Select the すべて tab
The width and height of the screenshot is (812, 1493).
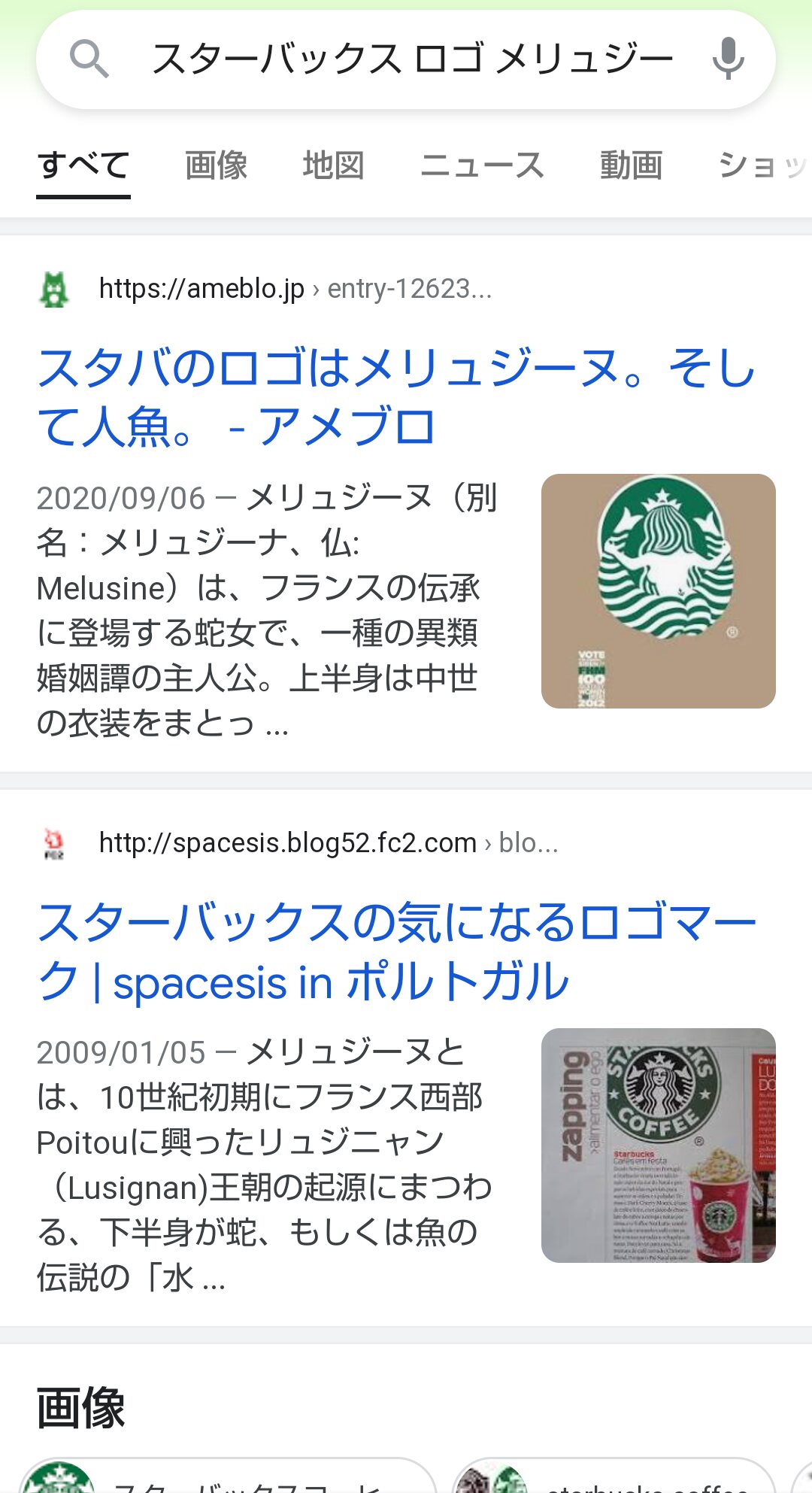83,165
